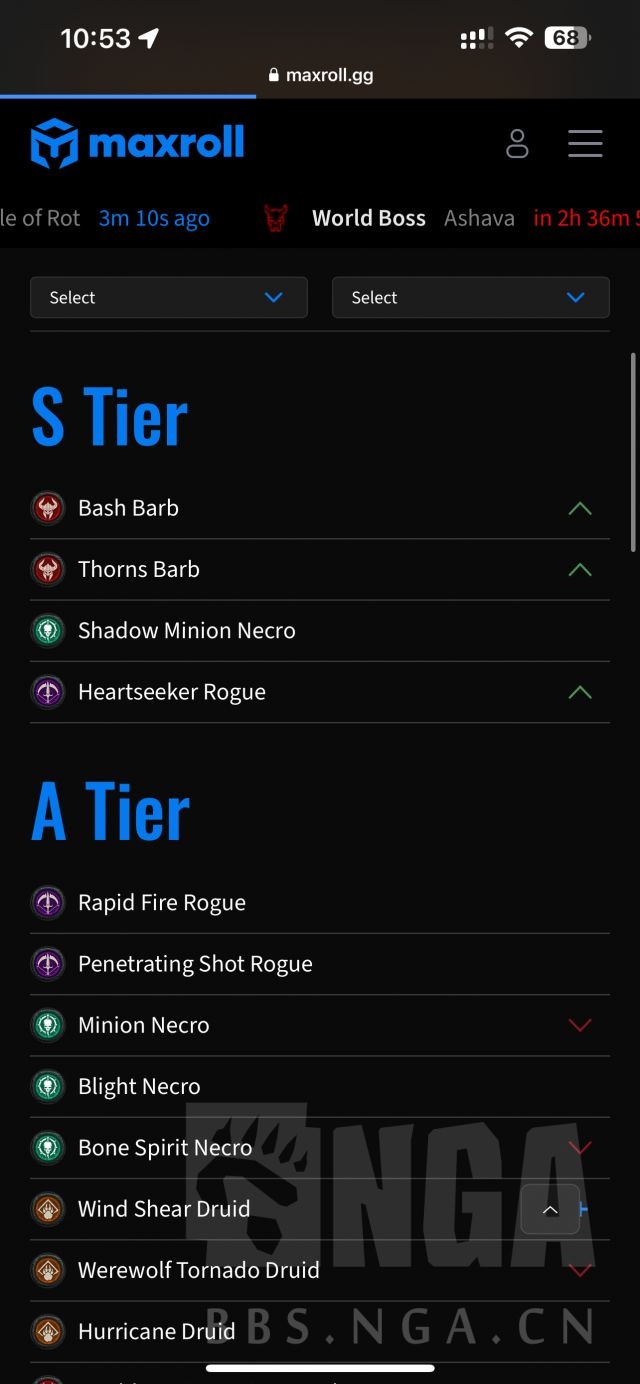Open the World Boss Ashava timer
Screen dimensions: 640x1384
click(x=412, y=218)
